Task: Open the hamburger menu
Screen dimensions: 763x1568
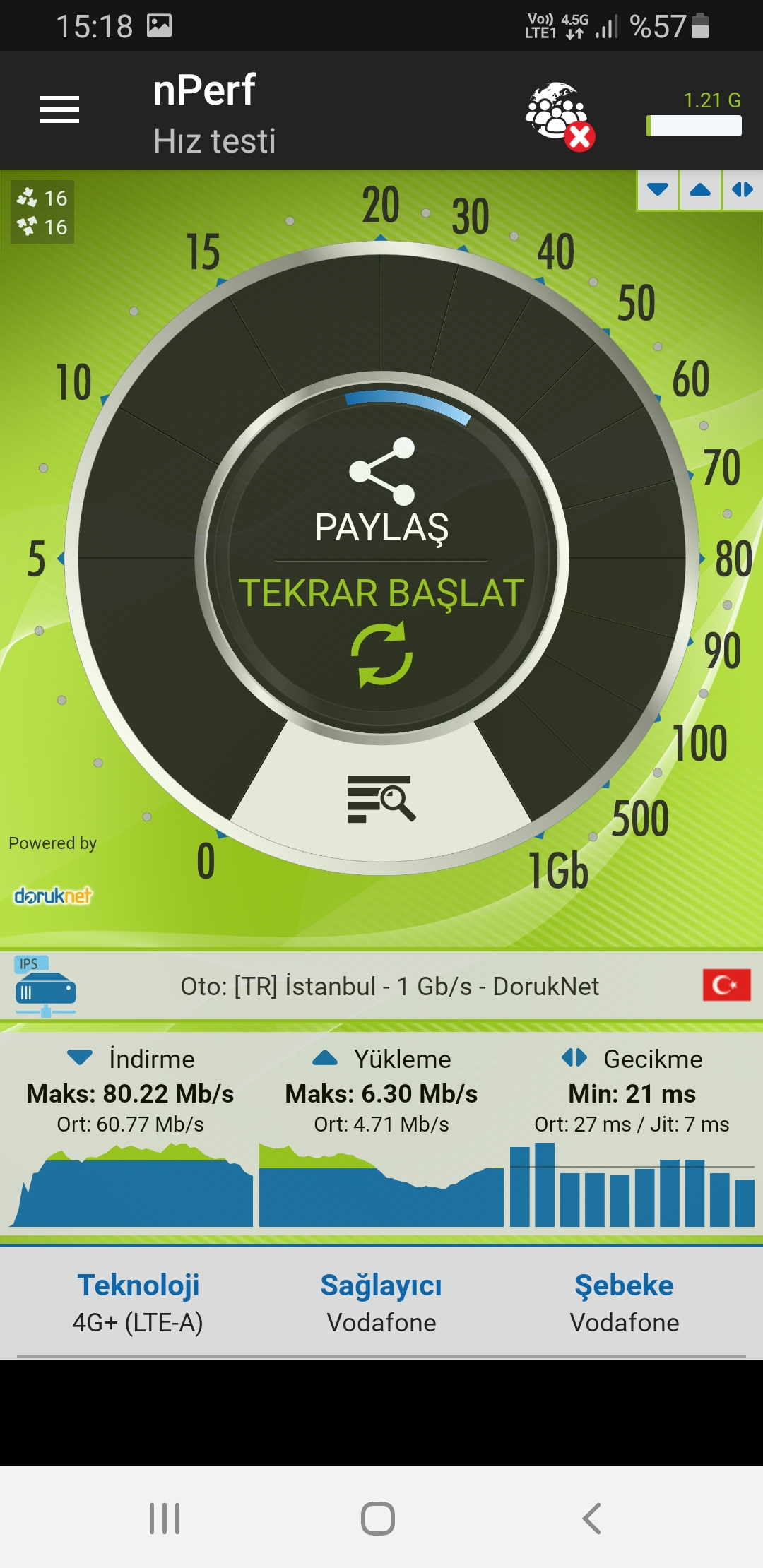Action: [59, 109]
